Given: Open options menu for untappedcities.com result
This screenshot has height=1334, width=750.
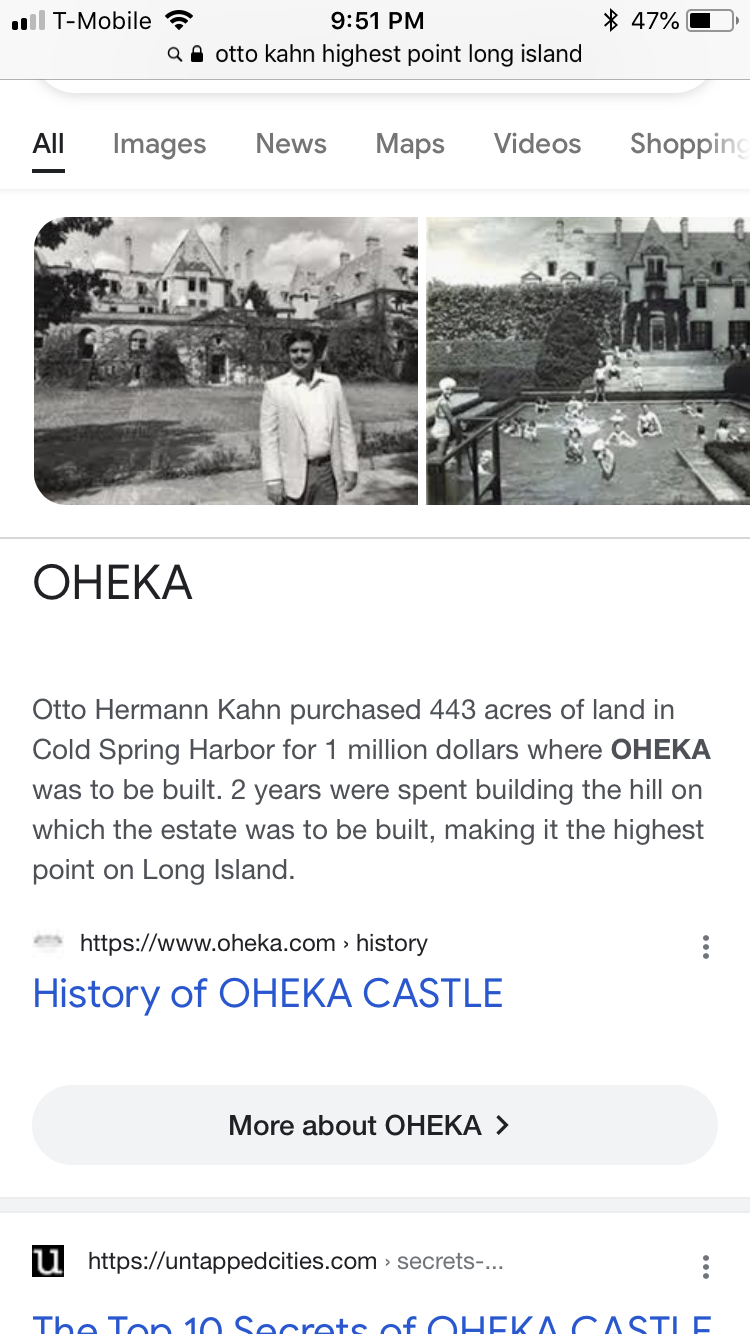Looking at the screenshot, I should tap(706, 1266).
